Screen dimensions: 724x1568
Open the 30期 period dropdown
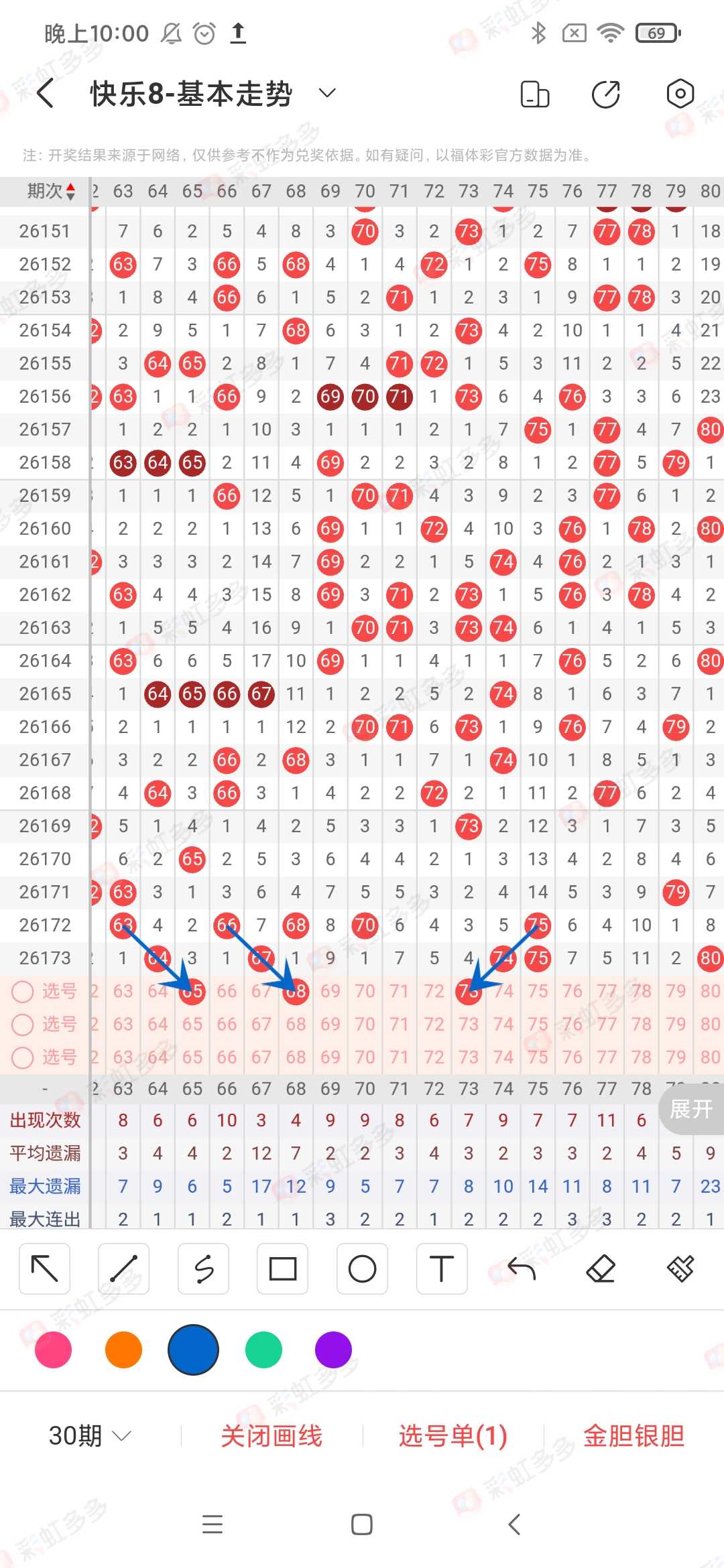pyautogui.click(x=90, y=1435)
